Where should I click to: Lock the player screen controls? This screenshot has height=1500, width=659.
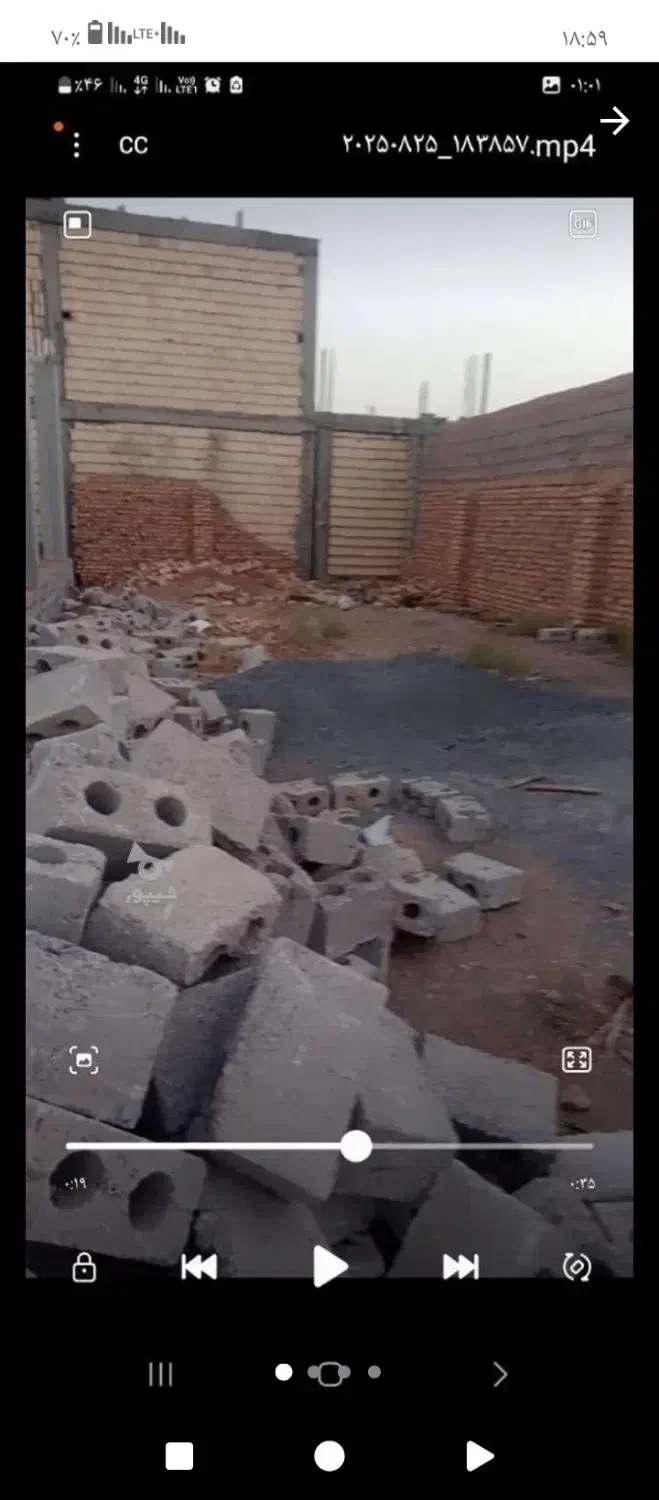[84, 1268]
